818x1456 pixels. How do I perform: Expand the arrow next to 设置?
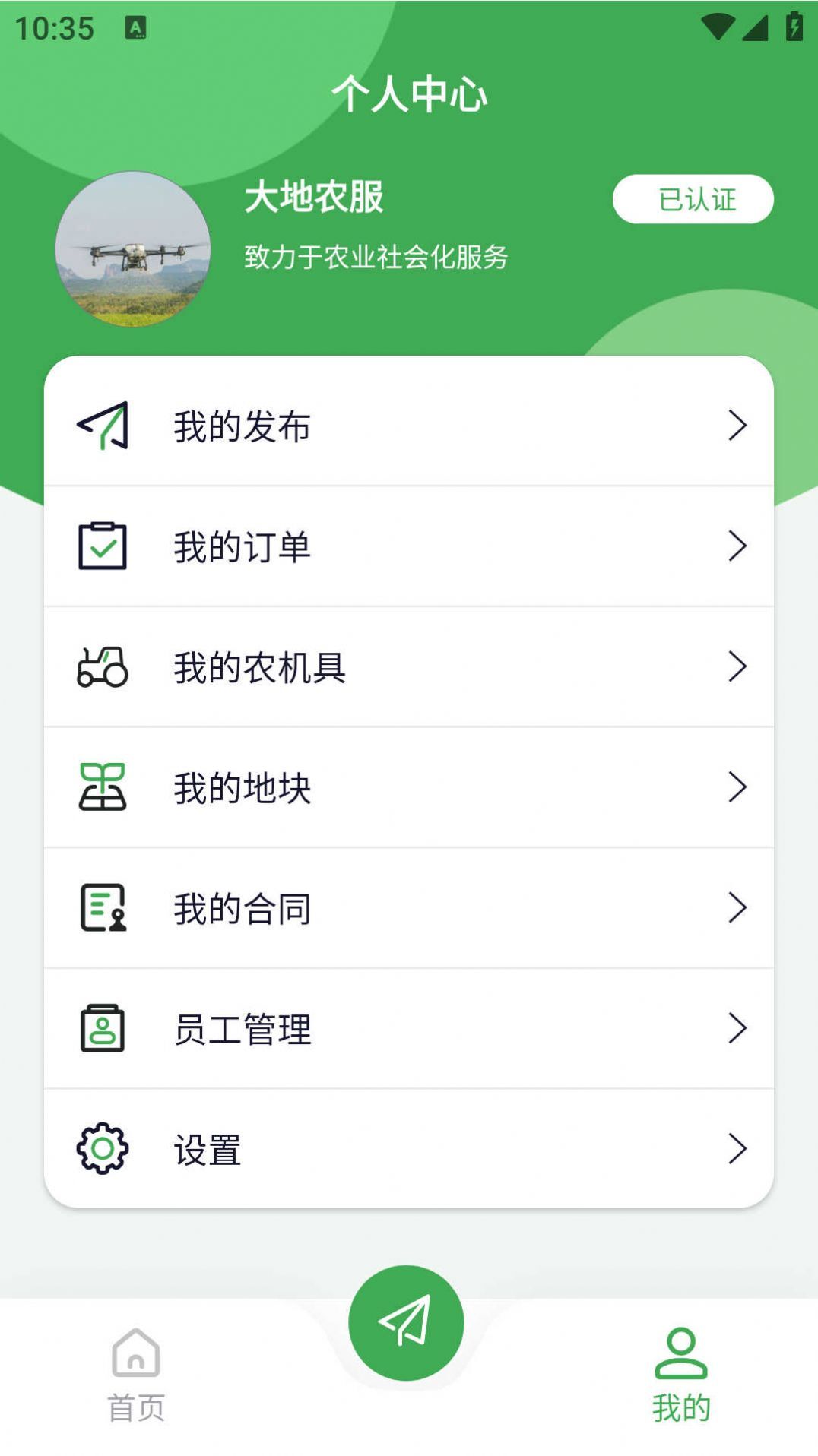coord(736,1149)
